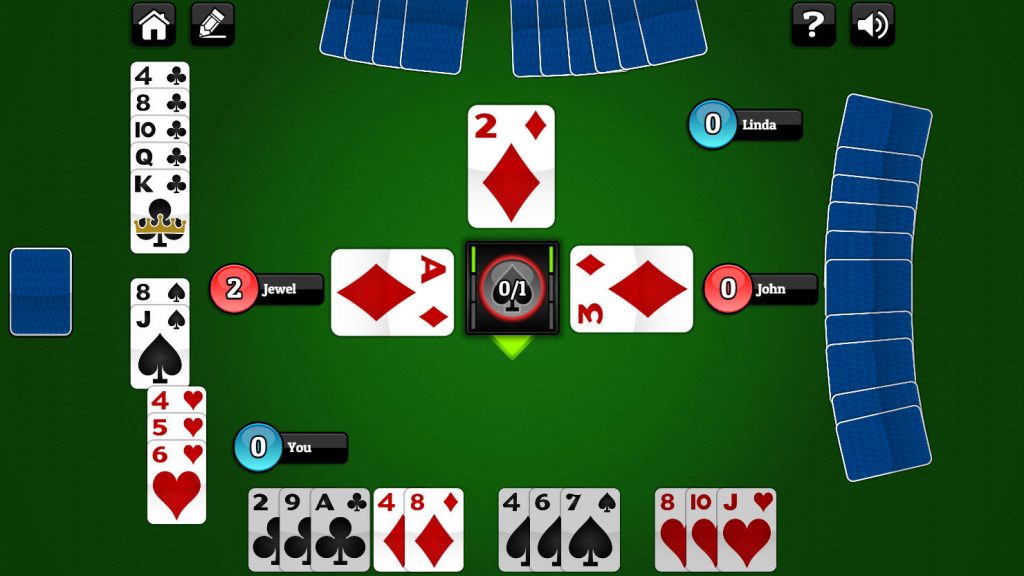Image resolution: width=1024 pixels, height=576 pixels.
Task: Go to the home menu
Action: tap(153, 24)
